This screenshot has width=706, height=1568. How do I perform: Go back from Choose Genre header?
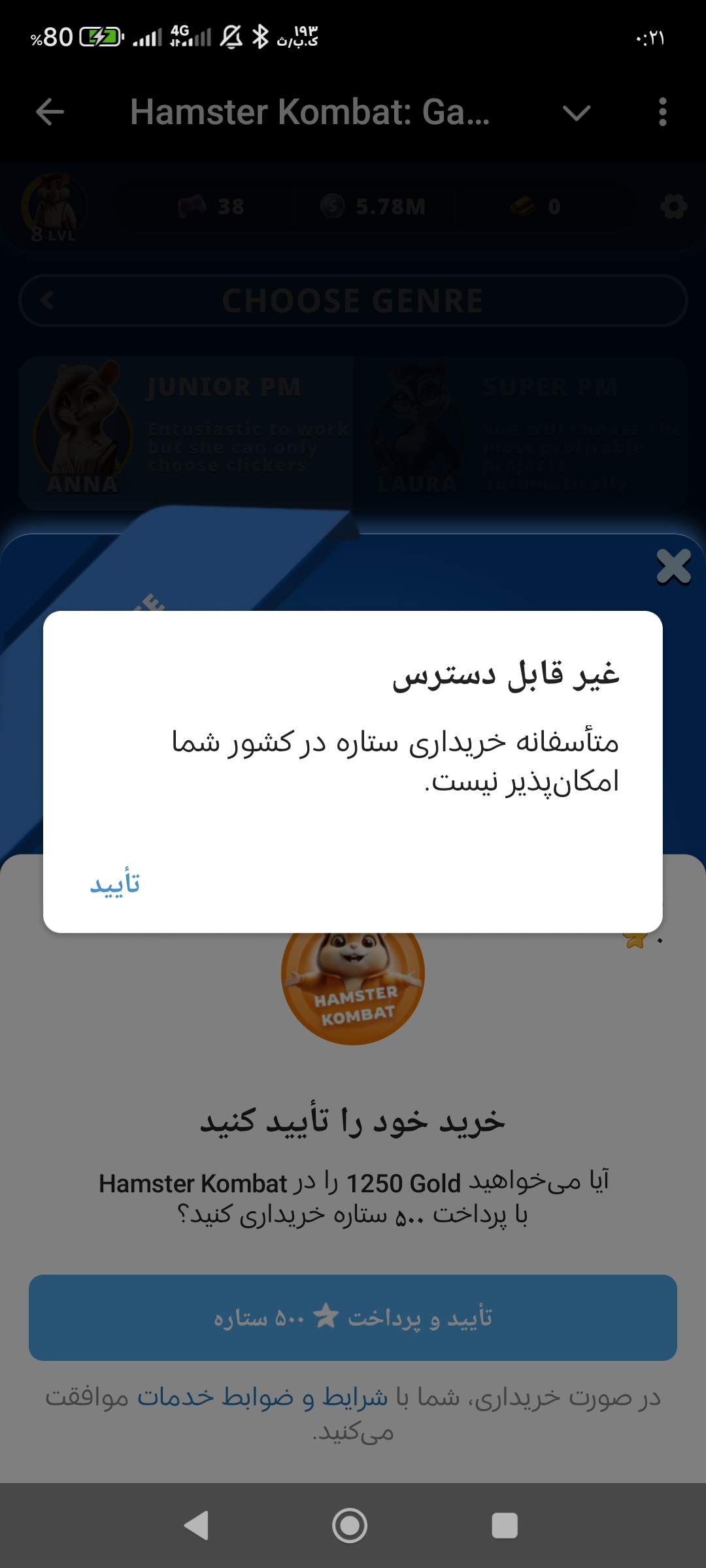pyautogui.click(x=47, y=301)
